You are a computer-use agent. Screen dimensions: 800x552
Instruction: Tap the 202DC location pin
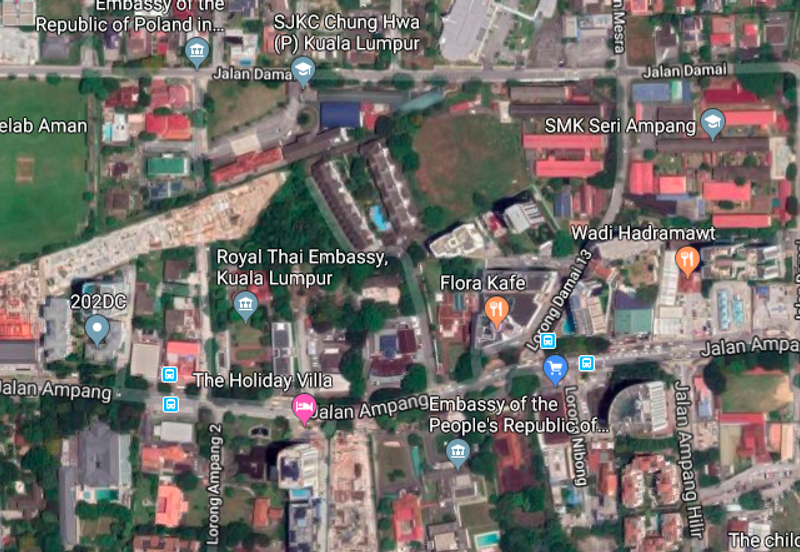97,328
